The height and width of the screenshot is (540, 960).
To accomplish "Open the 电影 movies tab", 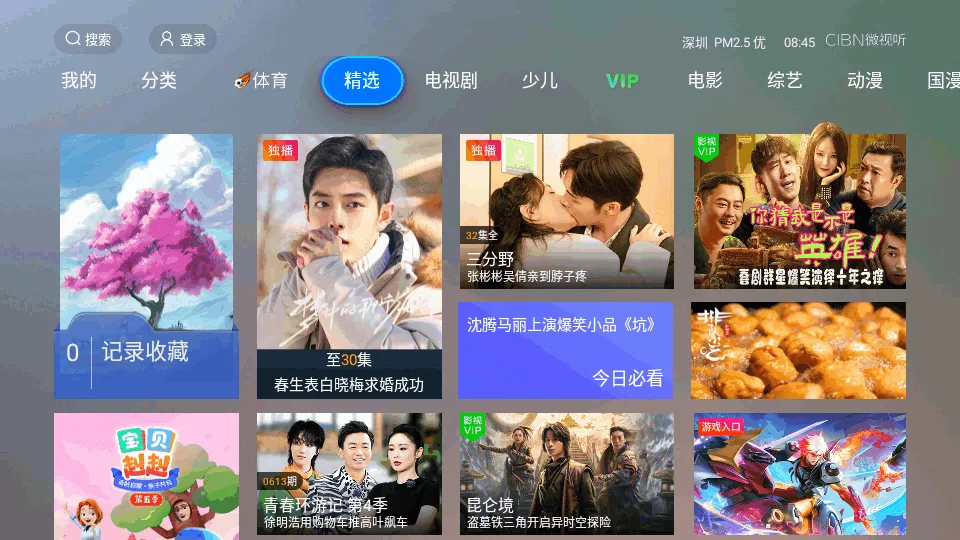I will coord(705,81).
